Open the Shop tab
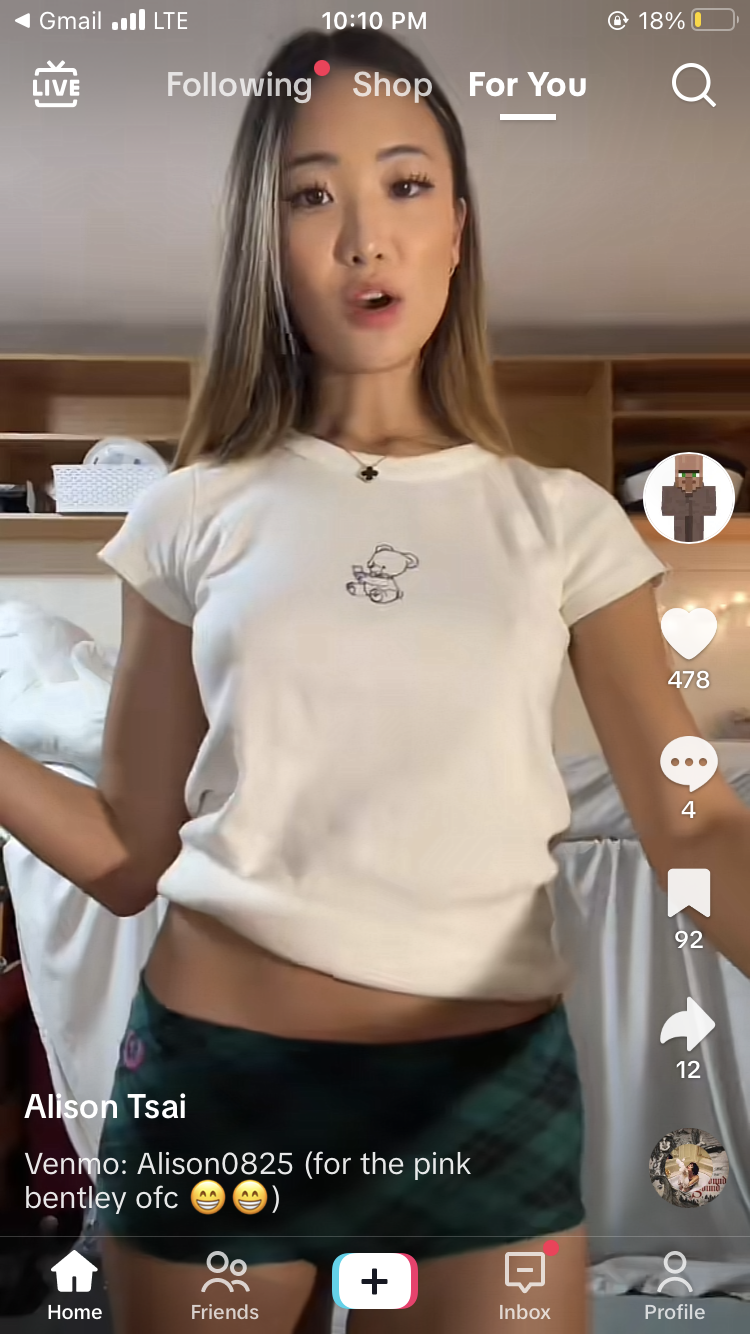 pyautogui.click(x=392, y=85)
